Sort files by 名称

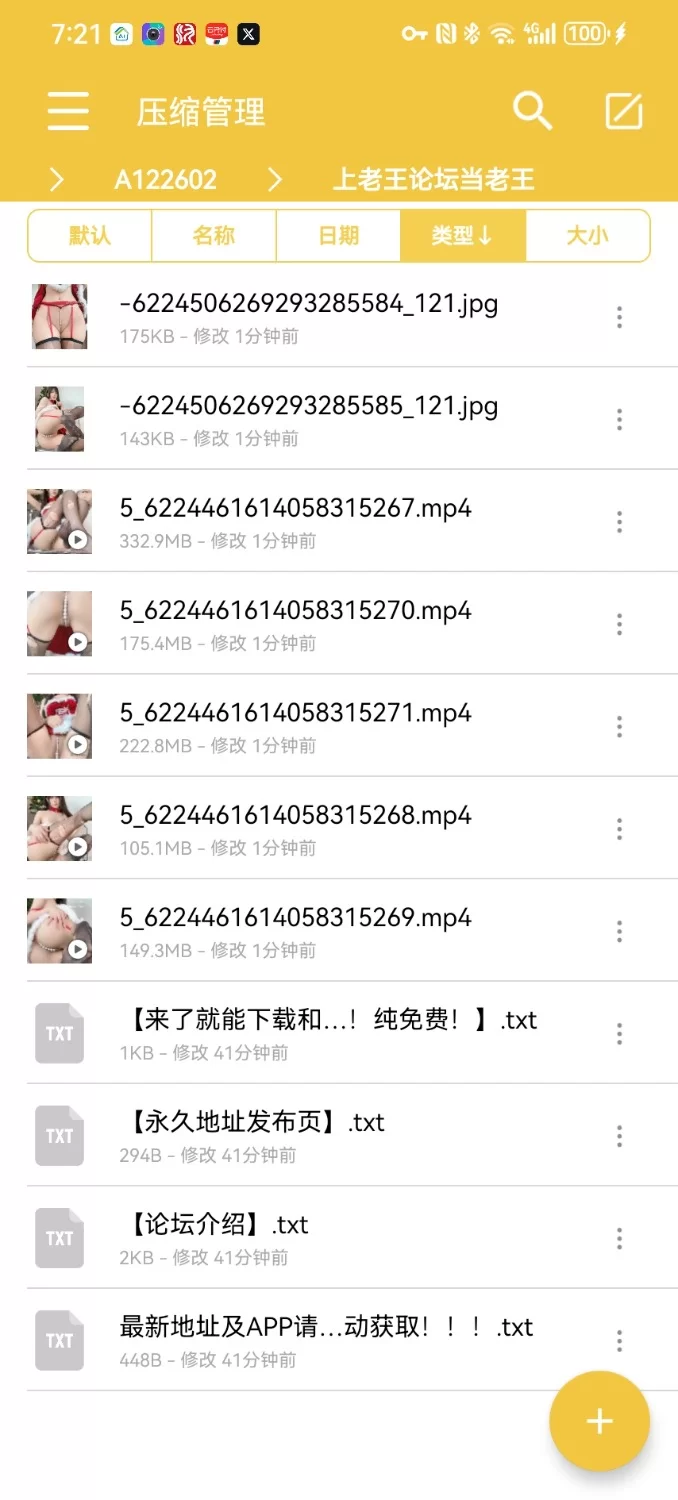coord(214,236)
